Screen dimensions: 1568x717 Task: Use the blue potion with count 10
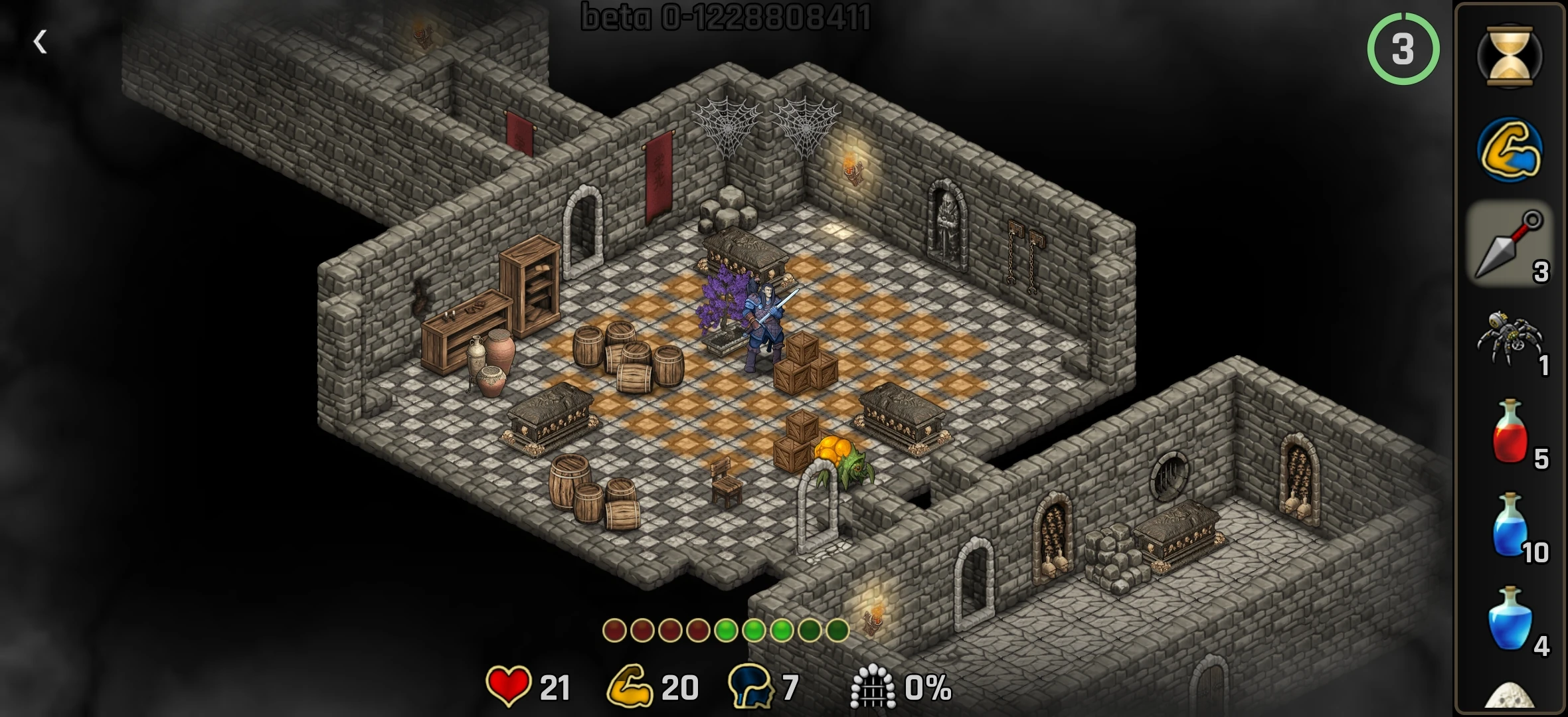click(1511, 525)
